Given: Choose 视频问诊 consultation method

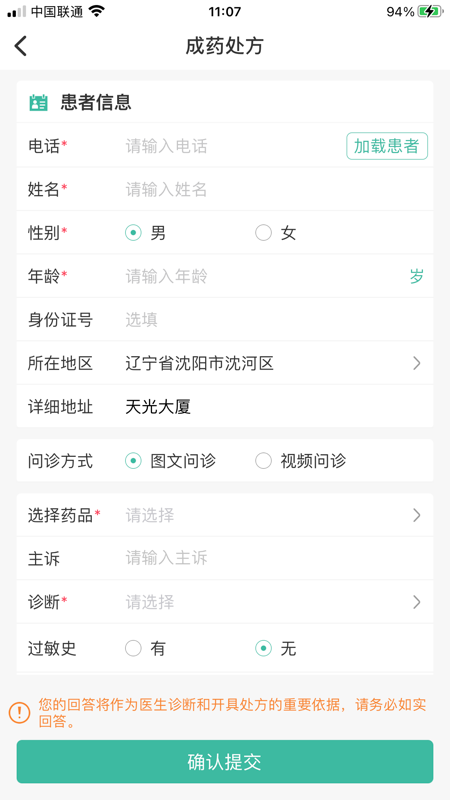Looking at the screenshot, I should (x=301, y=461).
